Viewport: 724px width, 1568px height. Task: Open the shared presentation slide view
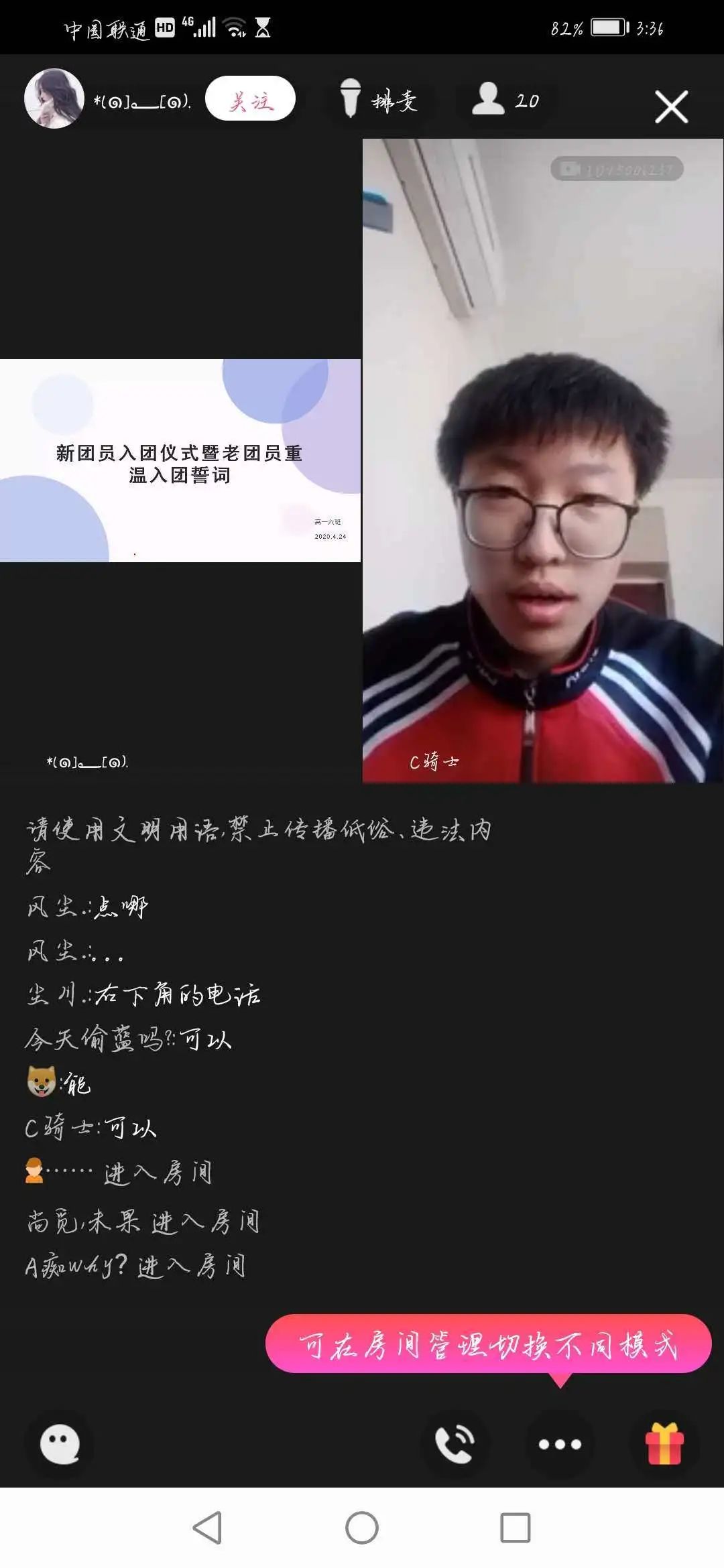pos(180,460)
